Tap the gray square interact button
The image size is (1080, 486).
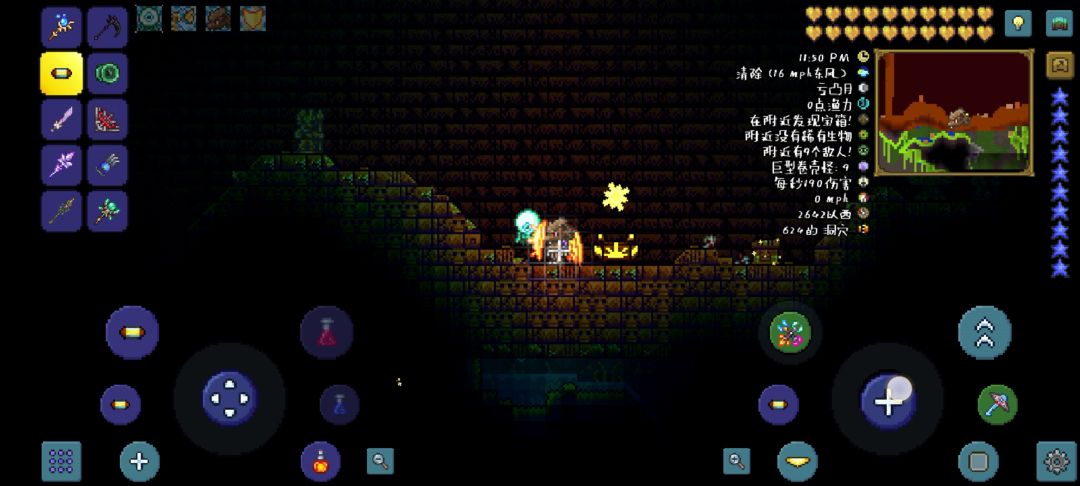point(978,461)
